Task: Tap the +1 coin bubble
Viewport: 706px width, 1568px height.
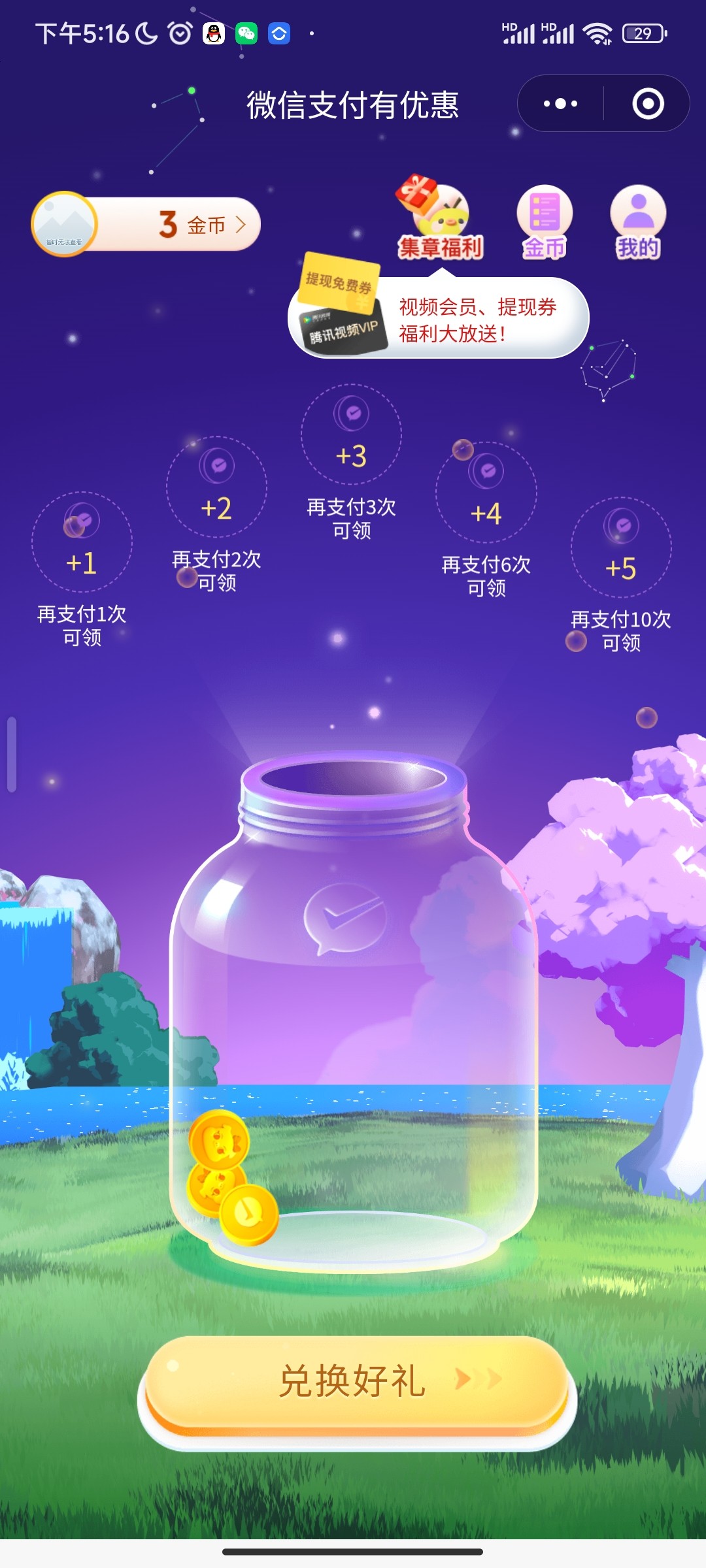Action: click(82, 542)
